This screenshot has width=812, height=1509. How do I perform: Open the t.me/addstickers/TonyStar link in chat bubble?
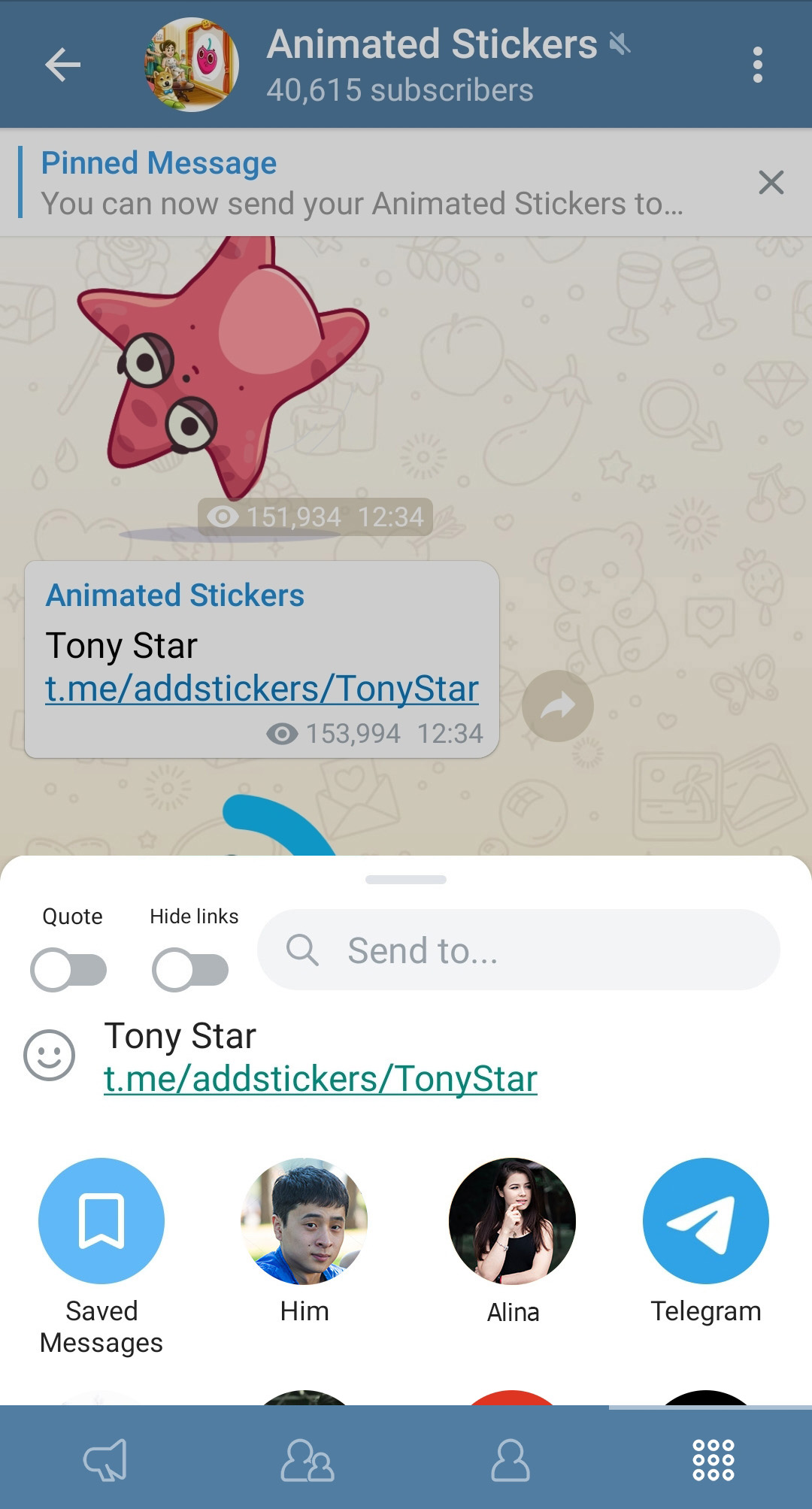click(262, 689)
